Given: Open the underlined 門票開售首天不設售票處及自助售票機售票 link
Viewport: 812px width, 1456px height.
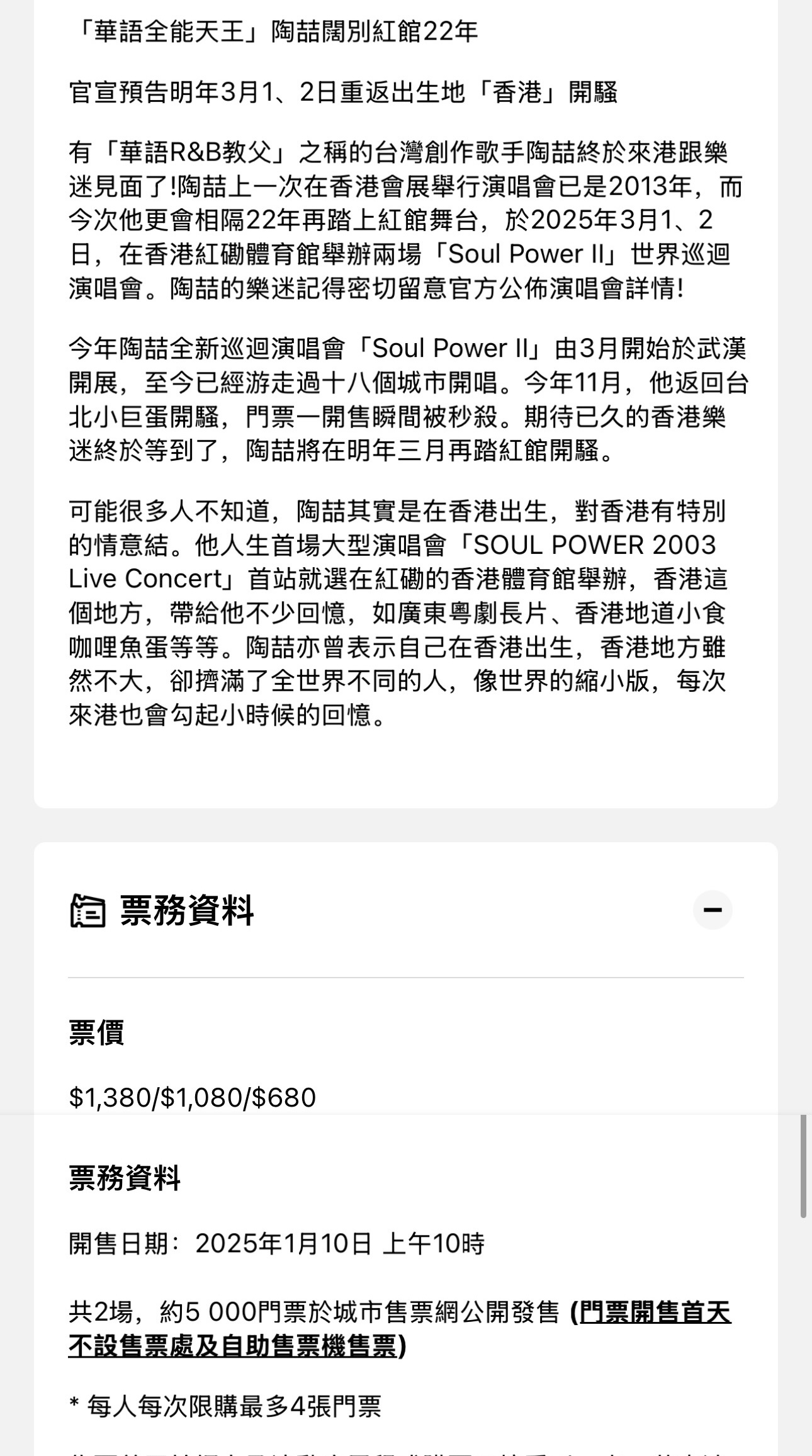Looking at the screenshot, I should 400,1329.
